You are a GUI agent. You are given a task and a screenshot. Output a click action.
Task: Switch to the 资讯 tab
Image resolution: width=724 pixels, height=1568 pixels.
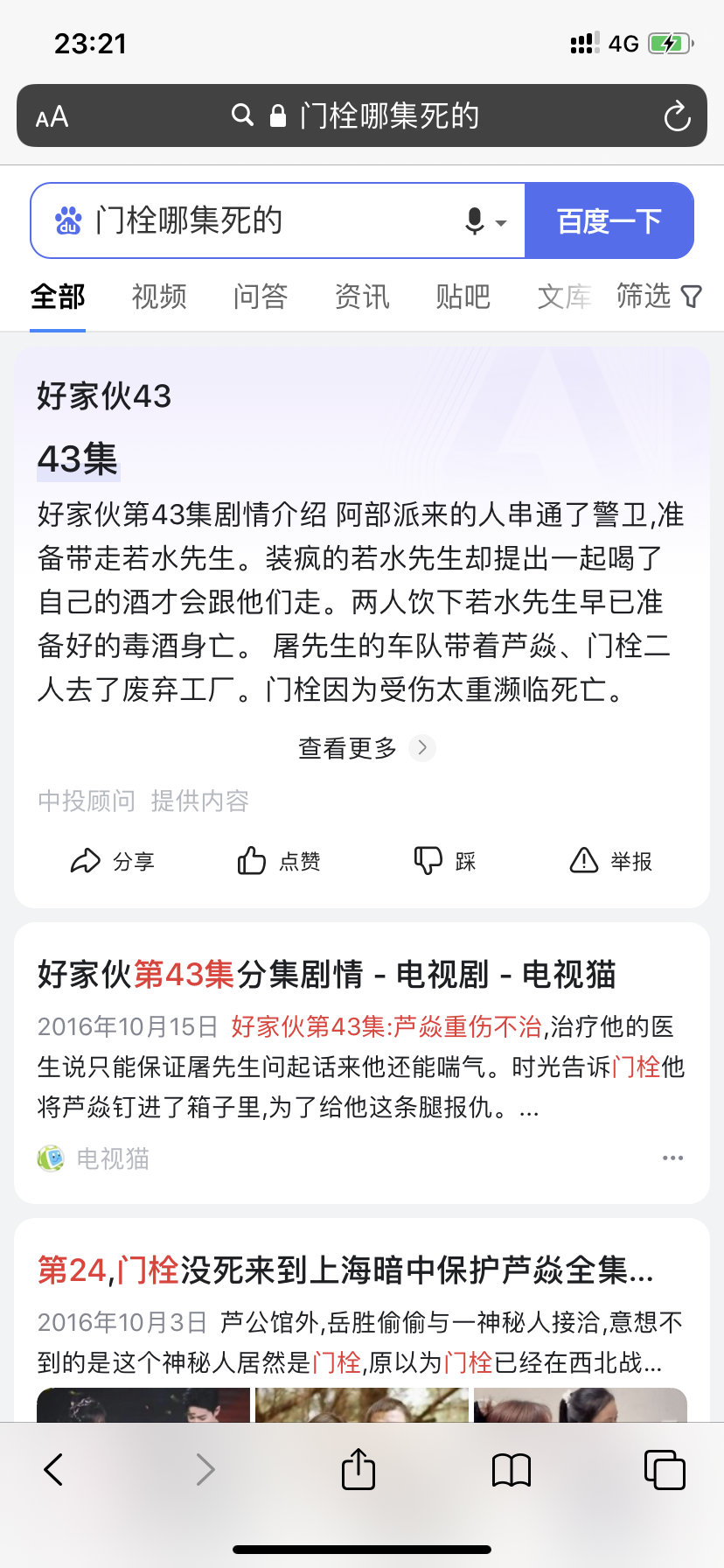362,297
